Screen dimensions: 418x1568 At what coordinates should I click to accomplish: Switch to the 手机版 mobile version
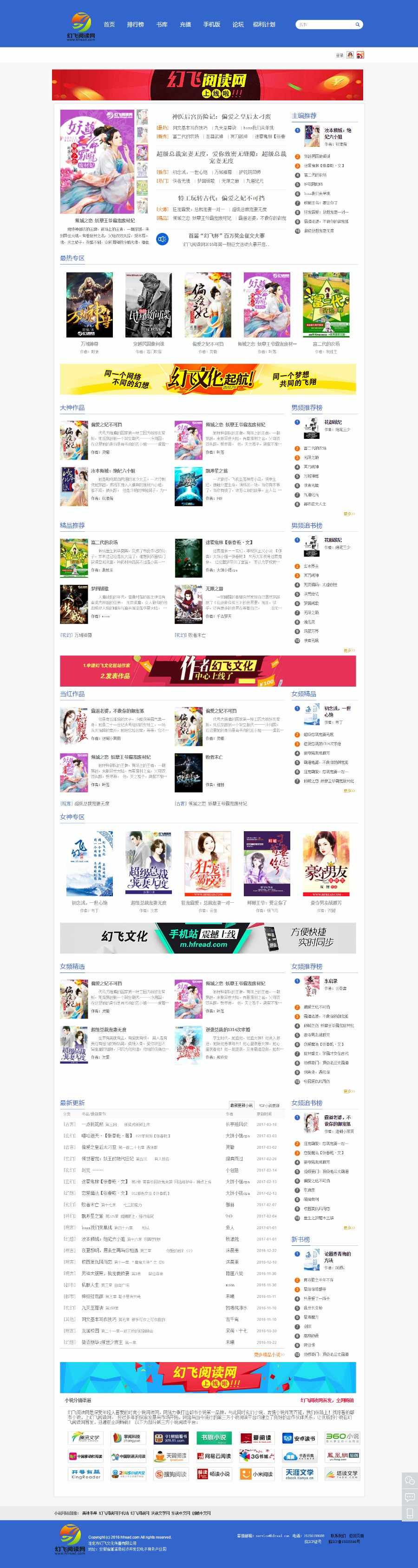pos(211,24)
